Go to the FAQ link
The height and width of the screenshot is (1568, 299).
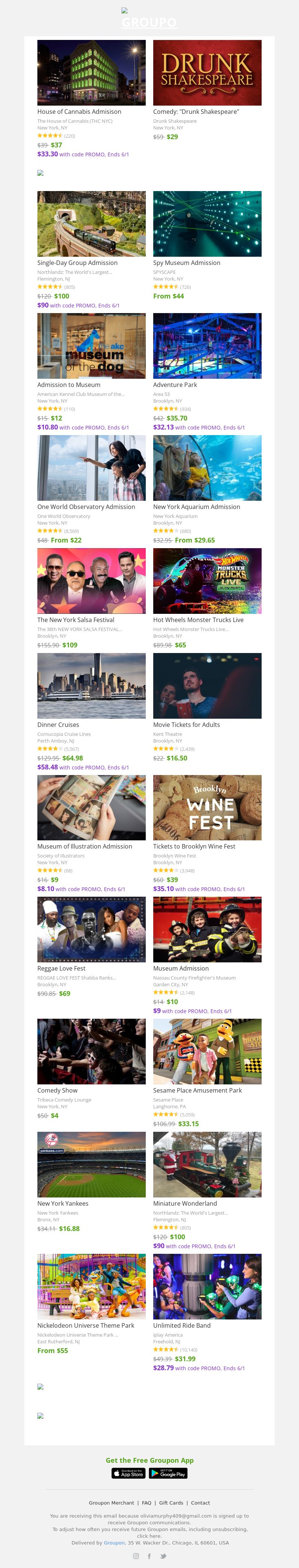click(147, 1503)
